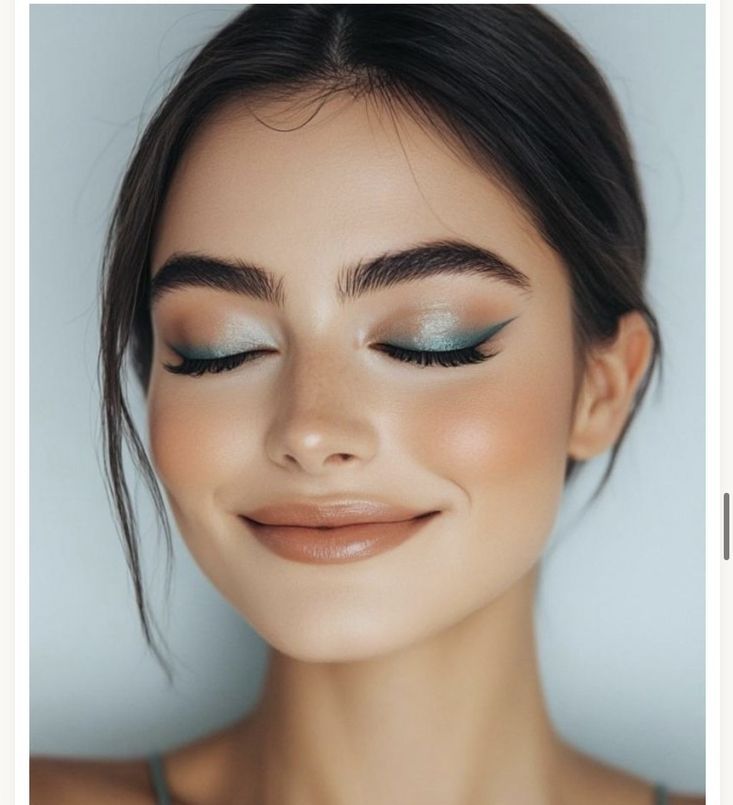Tap the page scrollbar handle
This screenshot has width=733, height=805.
click(x=727, y=526)
